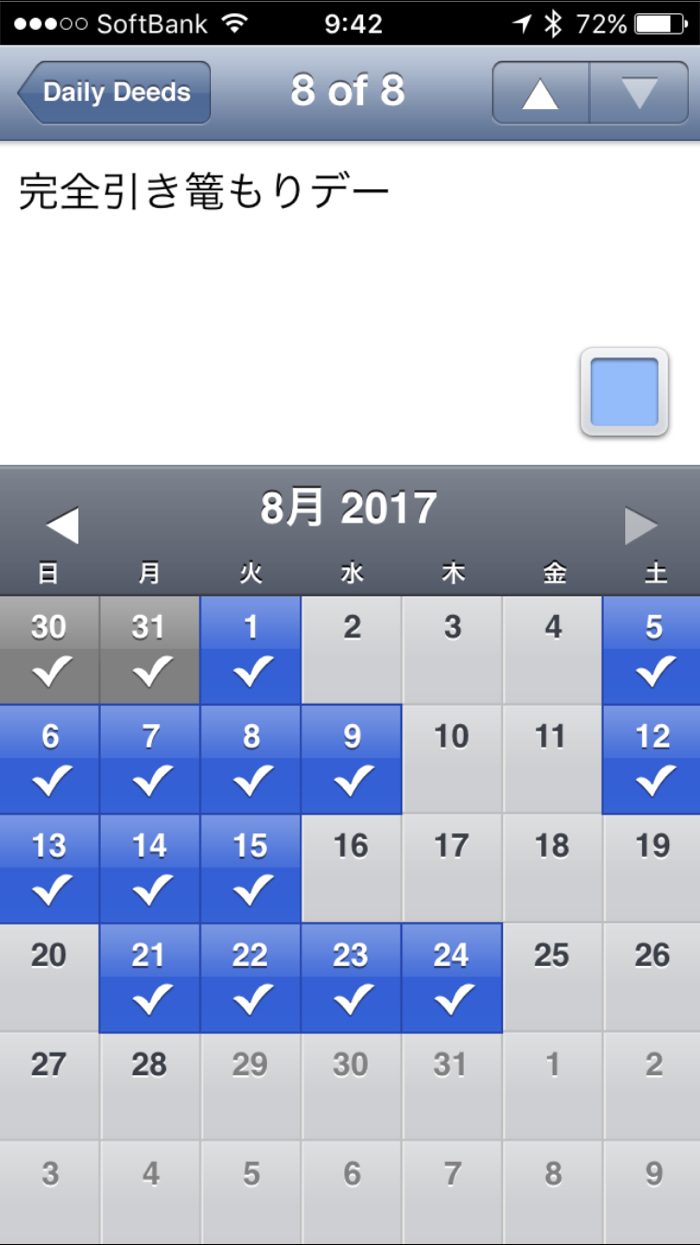Image resolution: width=700 pixels, height=1245 pixels.
Task: Go to the next month
Action: pyautogui.click(x=641, y=526)
